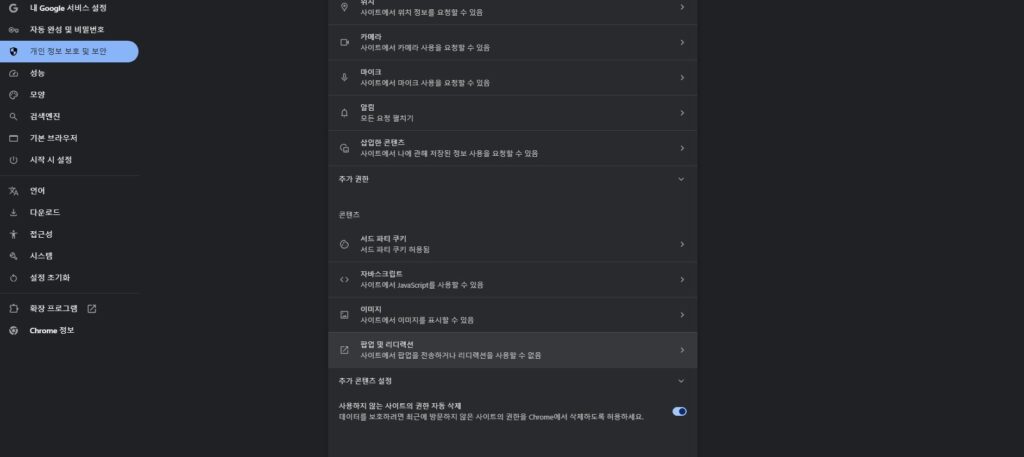Open 카메라 permission settings
This screenshot has width=1024, height=457.
click(513, 42)
